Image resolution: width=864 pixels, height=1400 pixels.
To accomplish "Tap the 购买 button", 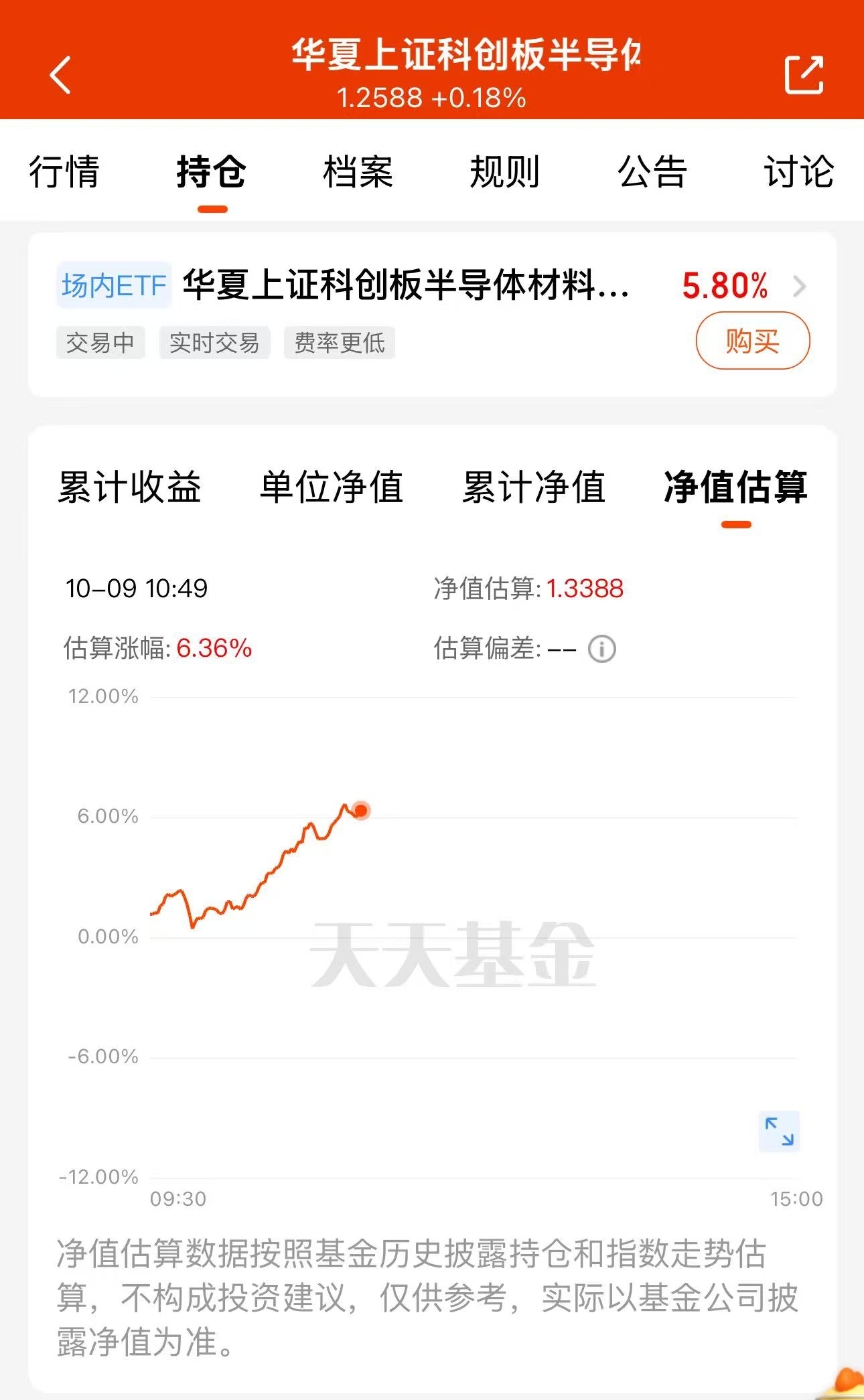I will click(753, 341).
